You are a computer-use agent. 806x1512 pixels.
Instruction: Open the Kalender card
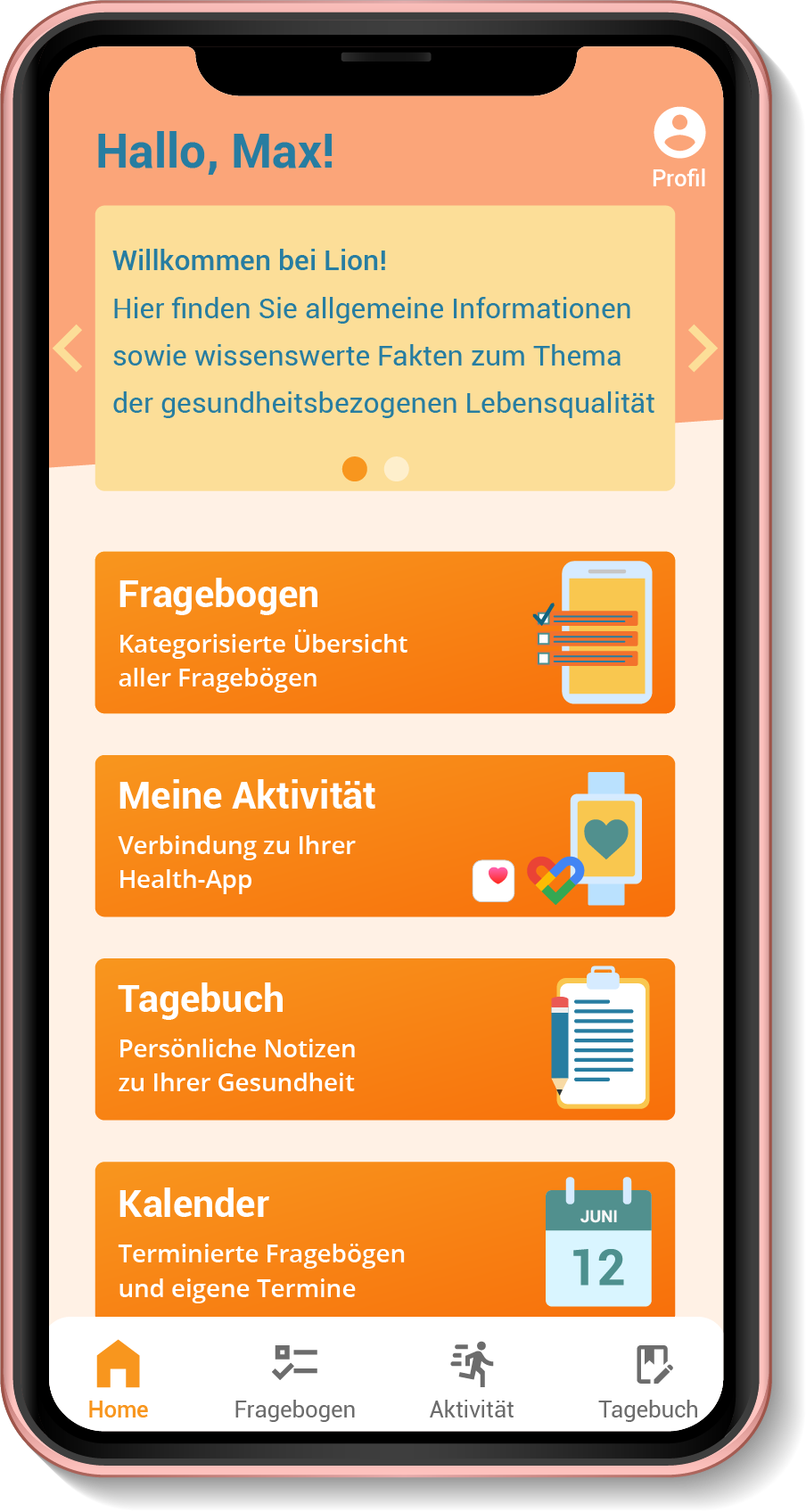(385, 1239)
